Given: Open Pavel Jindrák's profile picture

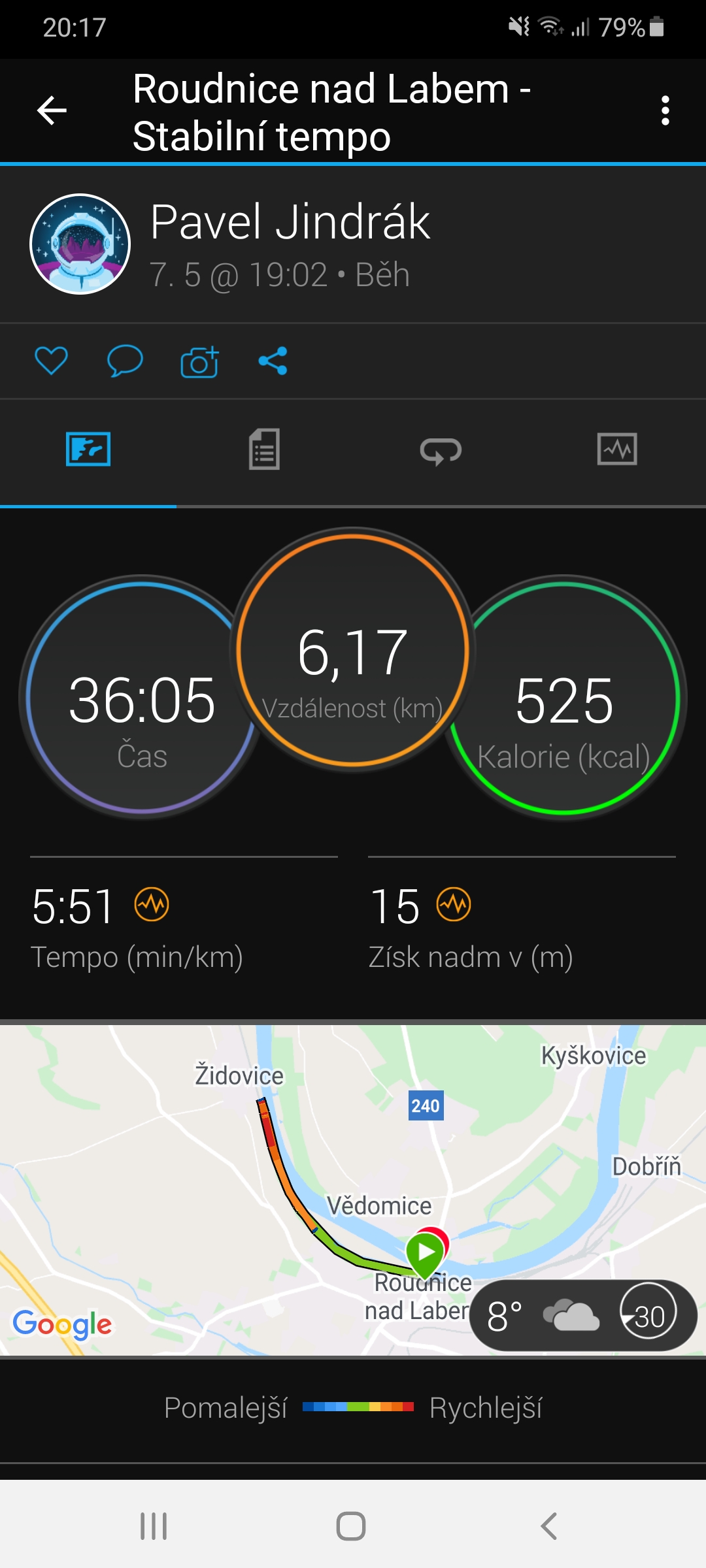Looking at the screenshot, I should [80, 244].
